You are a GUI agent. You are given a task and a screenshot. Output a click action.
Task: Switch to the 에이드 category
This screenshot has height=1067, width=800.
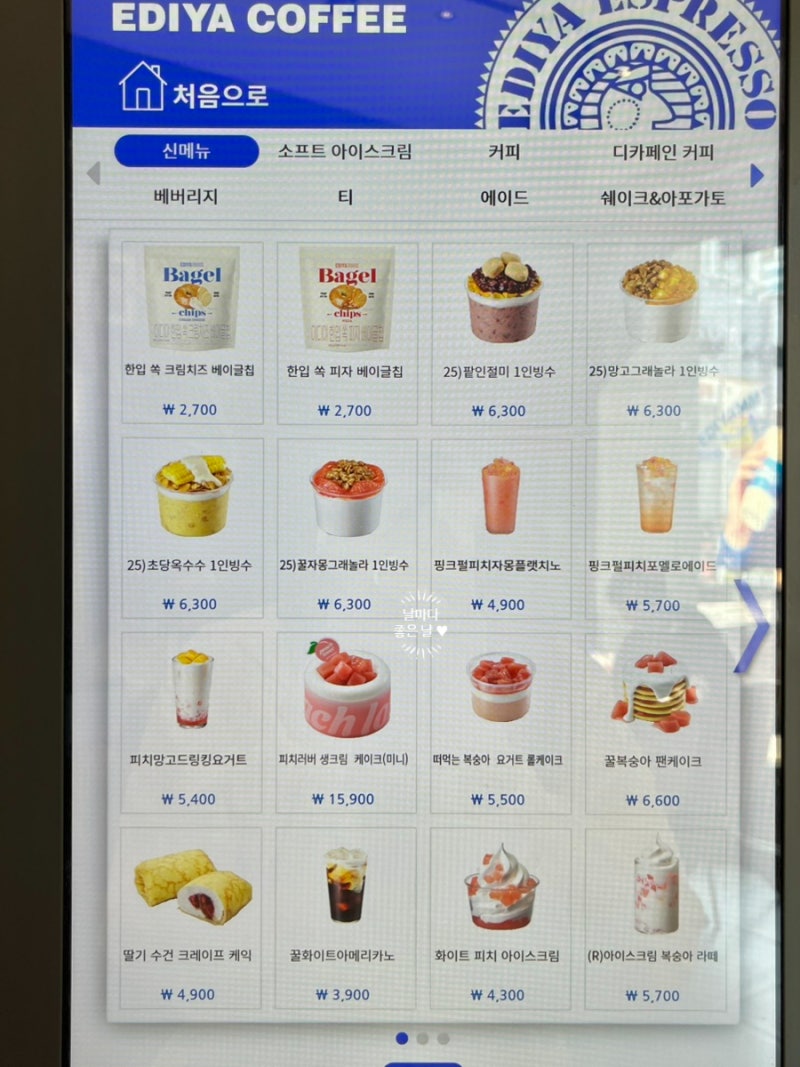pos(502,198)
